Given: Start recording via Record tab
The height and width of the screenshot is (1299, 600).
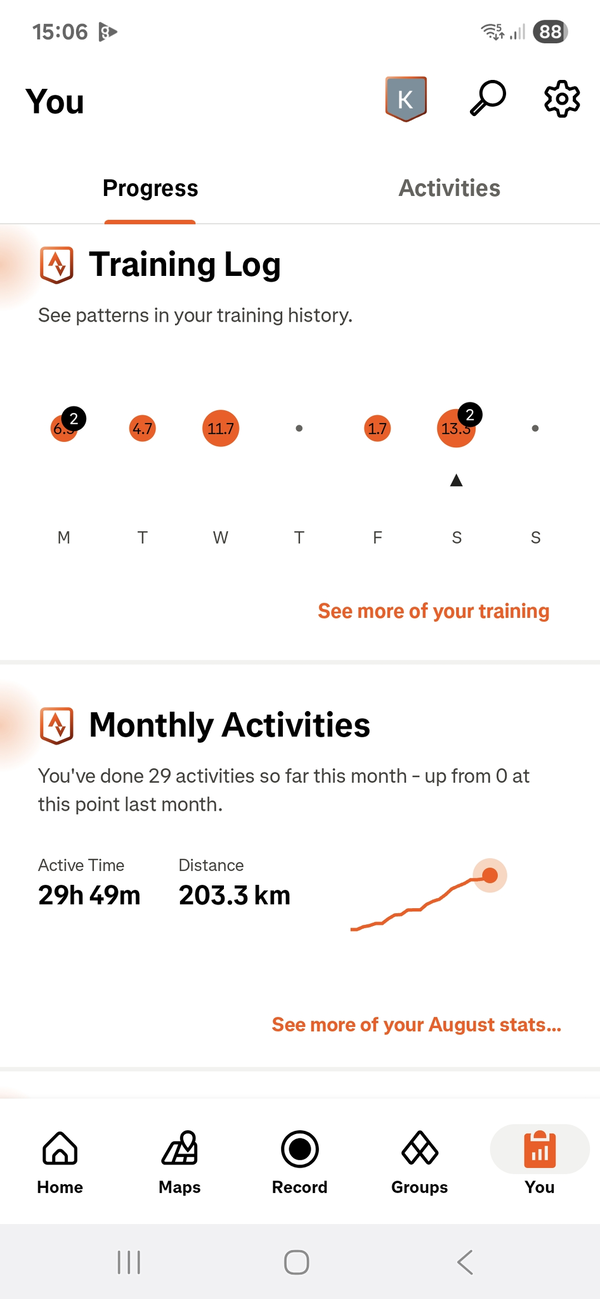Looking at the screenshot, I should coord(299,1163).
